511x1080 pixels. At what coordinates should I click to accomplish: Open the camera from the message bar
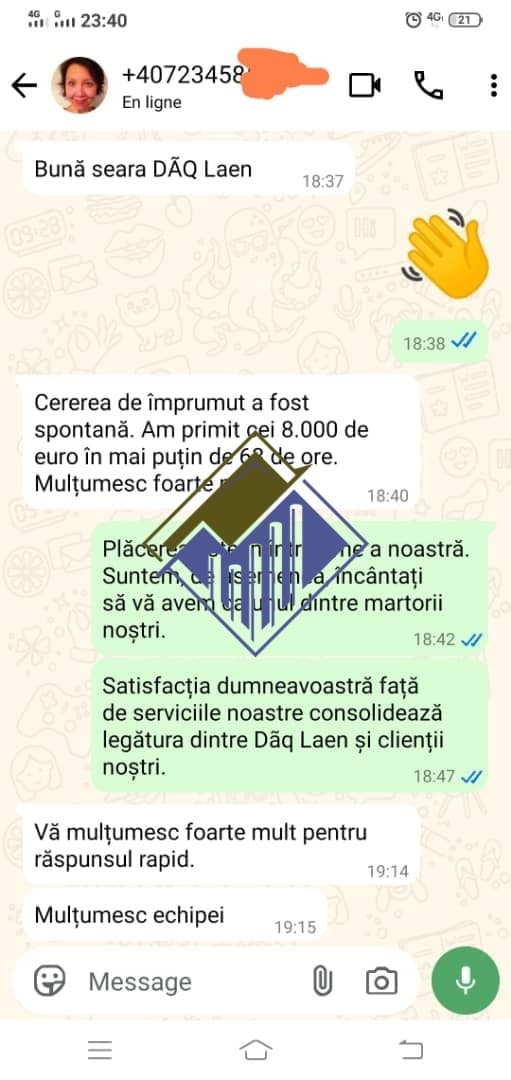click(x=382, y=981)
